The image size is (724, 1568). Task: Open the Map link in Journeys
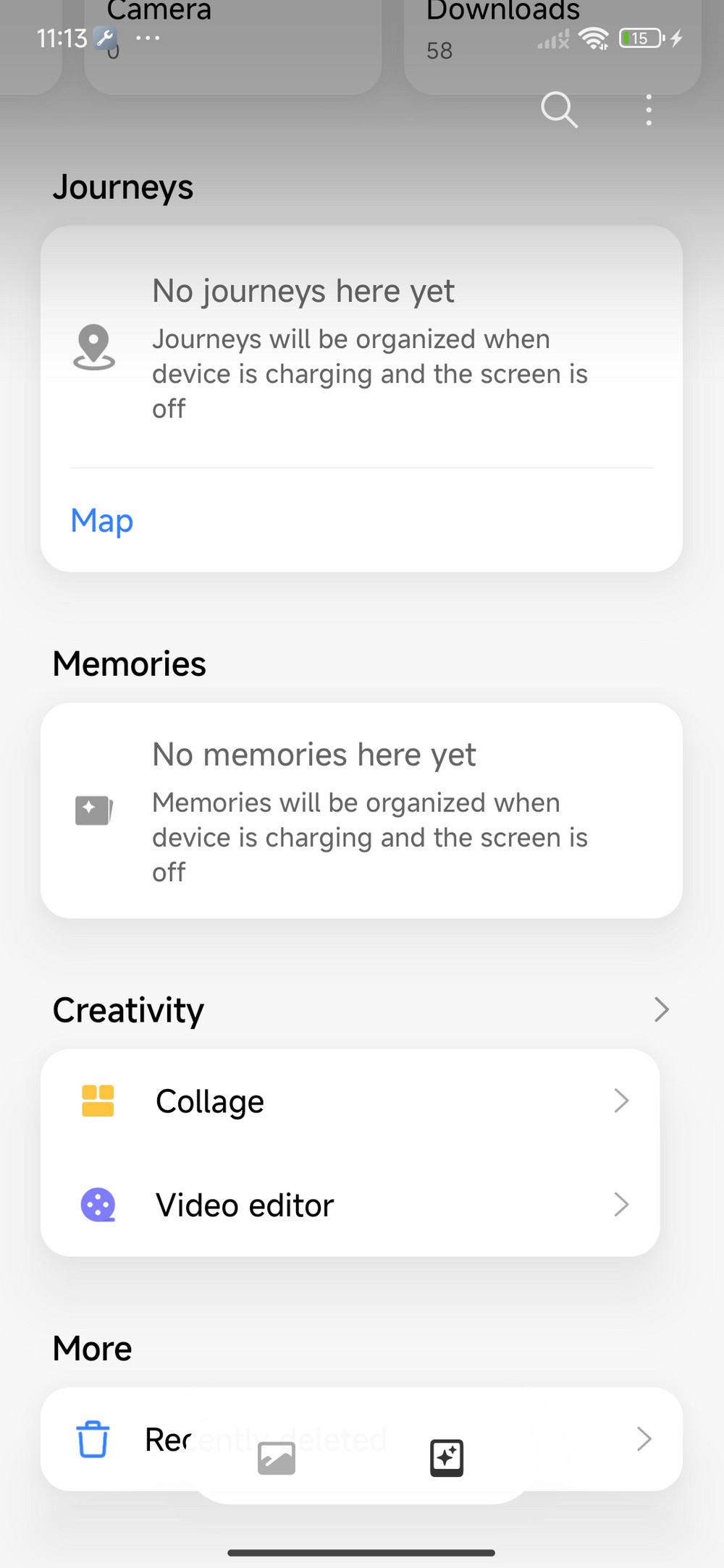click(102, 520)
